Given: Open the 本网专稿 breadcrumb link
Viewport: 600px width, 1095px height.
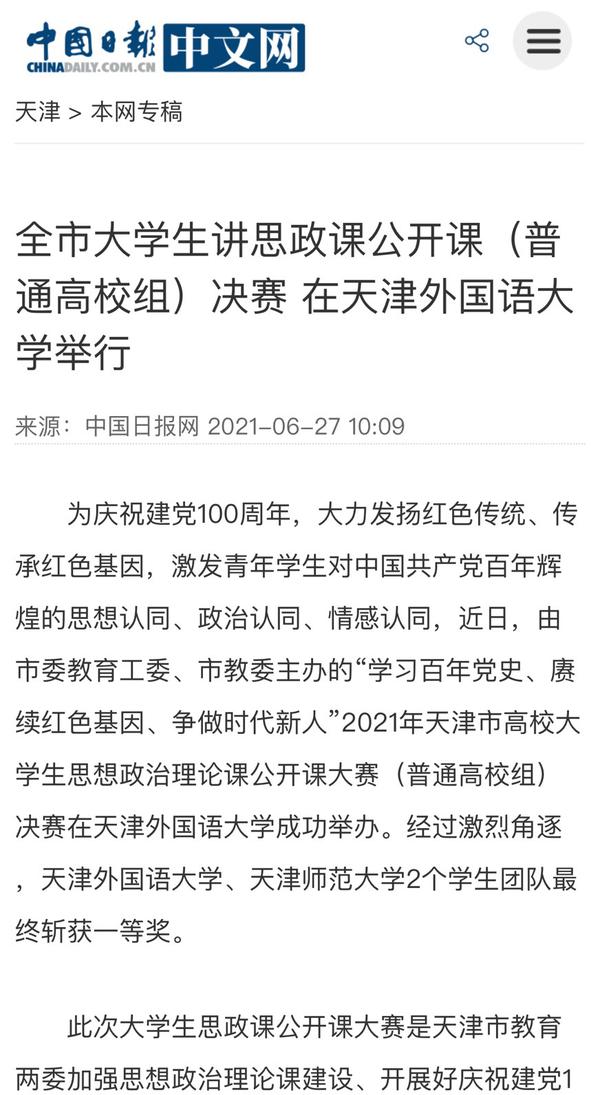Looking at the screenshot, I should tap(137, 112).
